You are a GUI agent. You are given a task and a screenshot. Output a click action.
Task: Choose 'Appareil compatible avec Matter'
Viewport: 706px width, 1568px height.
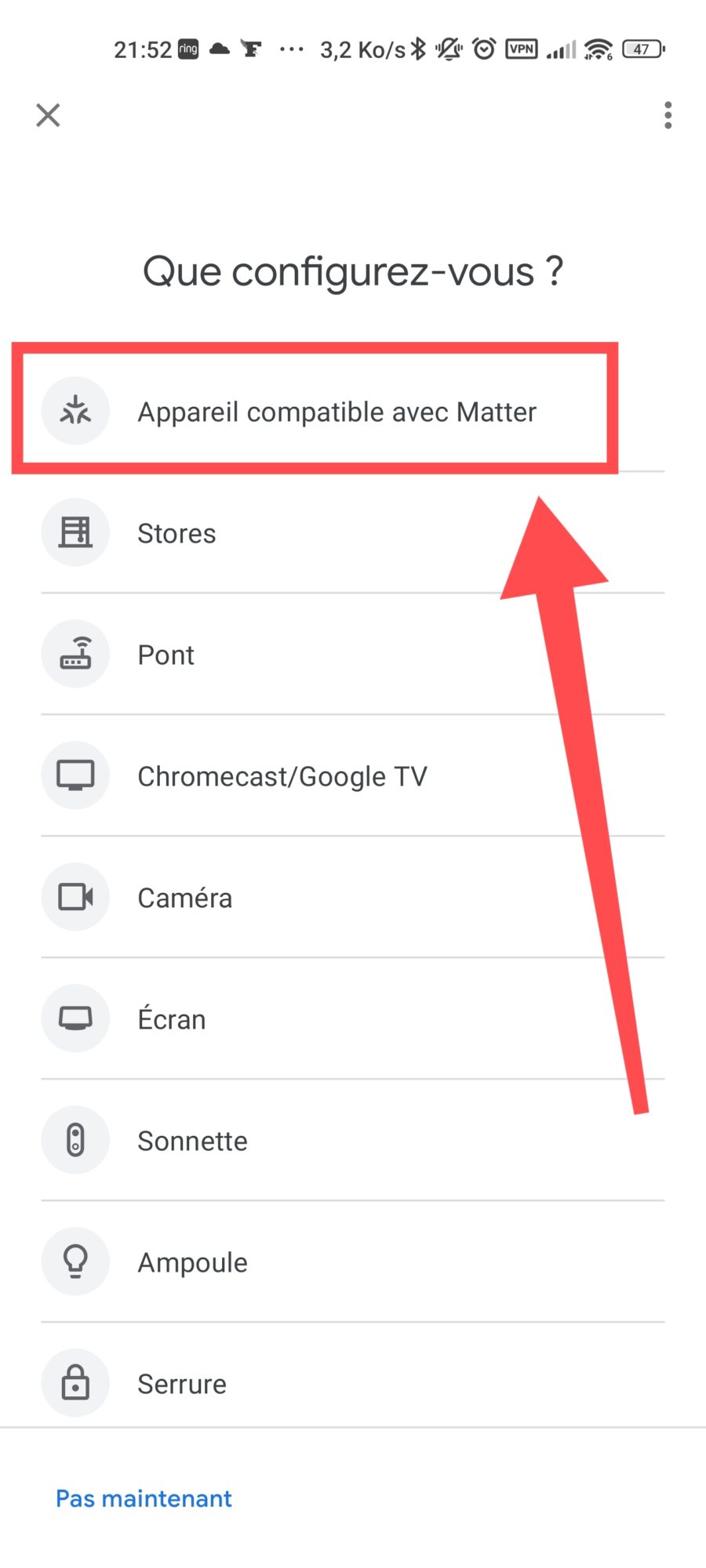click(337, 411)
